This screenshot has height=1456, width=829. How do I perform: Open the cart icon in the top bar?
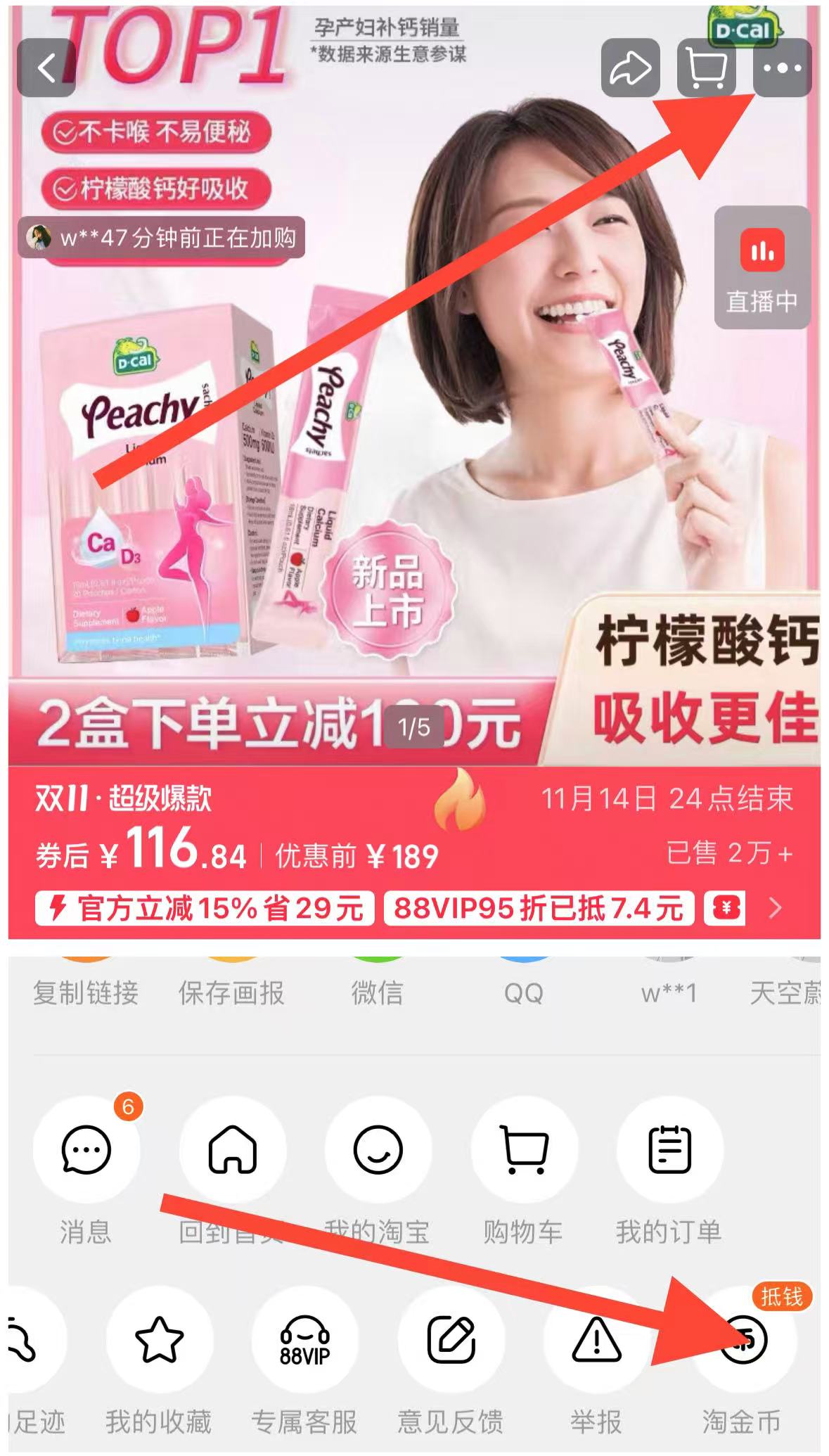click(706, 69)
